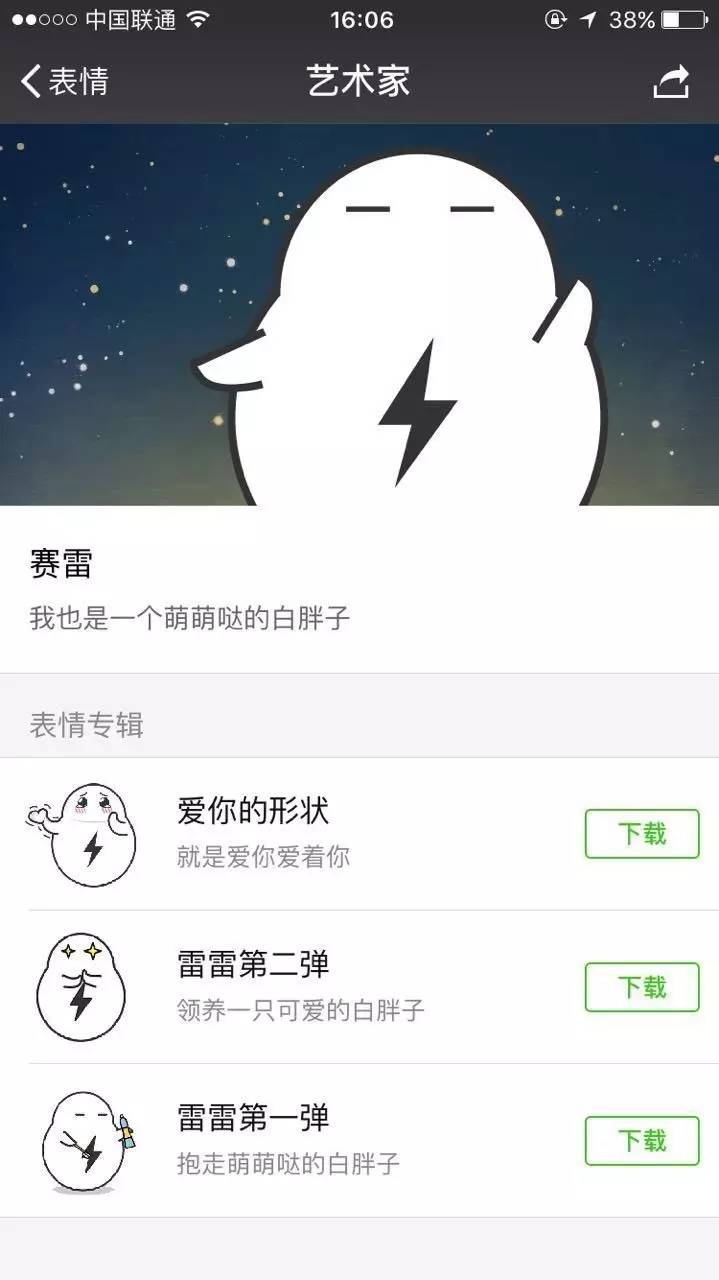719x1280 pixels.
Task: Open 雷雷第一弹 sticker album
Action: pos(253,1140)
